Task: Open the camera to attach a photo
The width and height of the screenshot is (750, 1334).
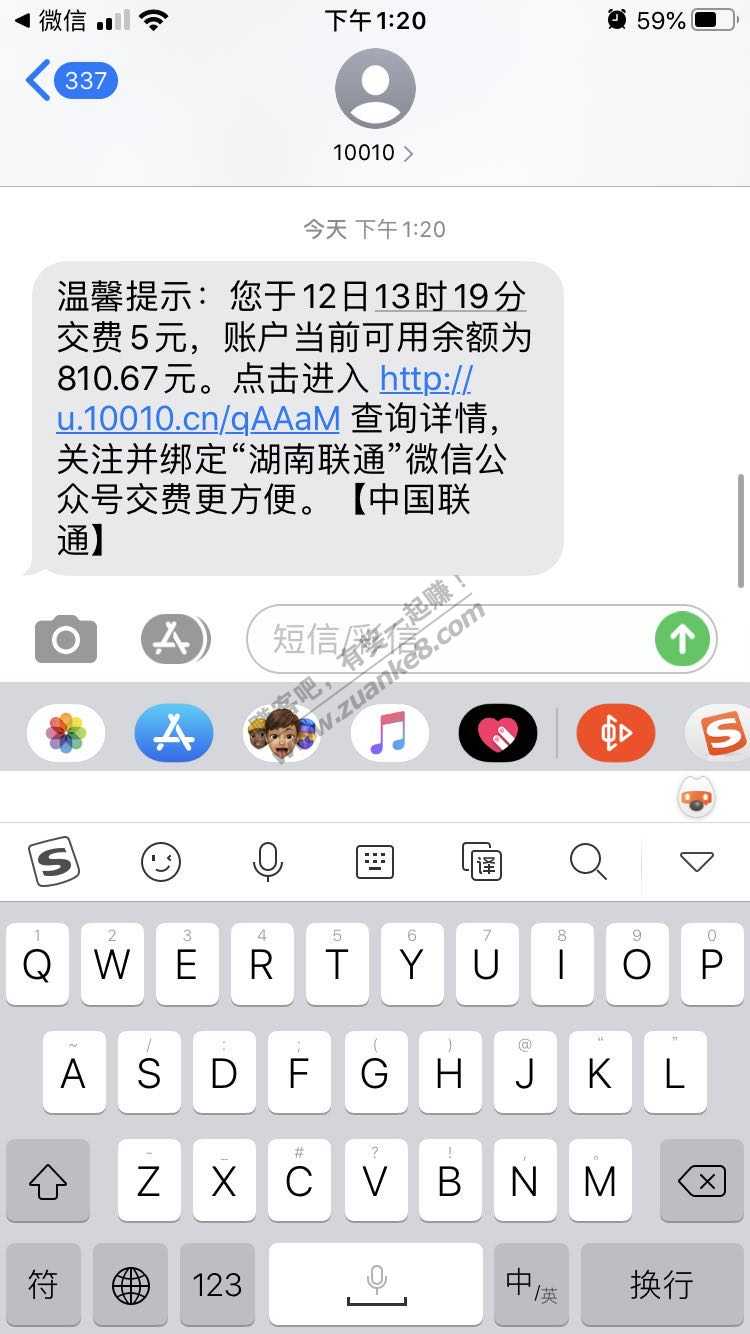Action: coord(66,639)
